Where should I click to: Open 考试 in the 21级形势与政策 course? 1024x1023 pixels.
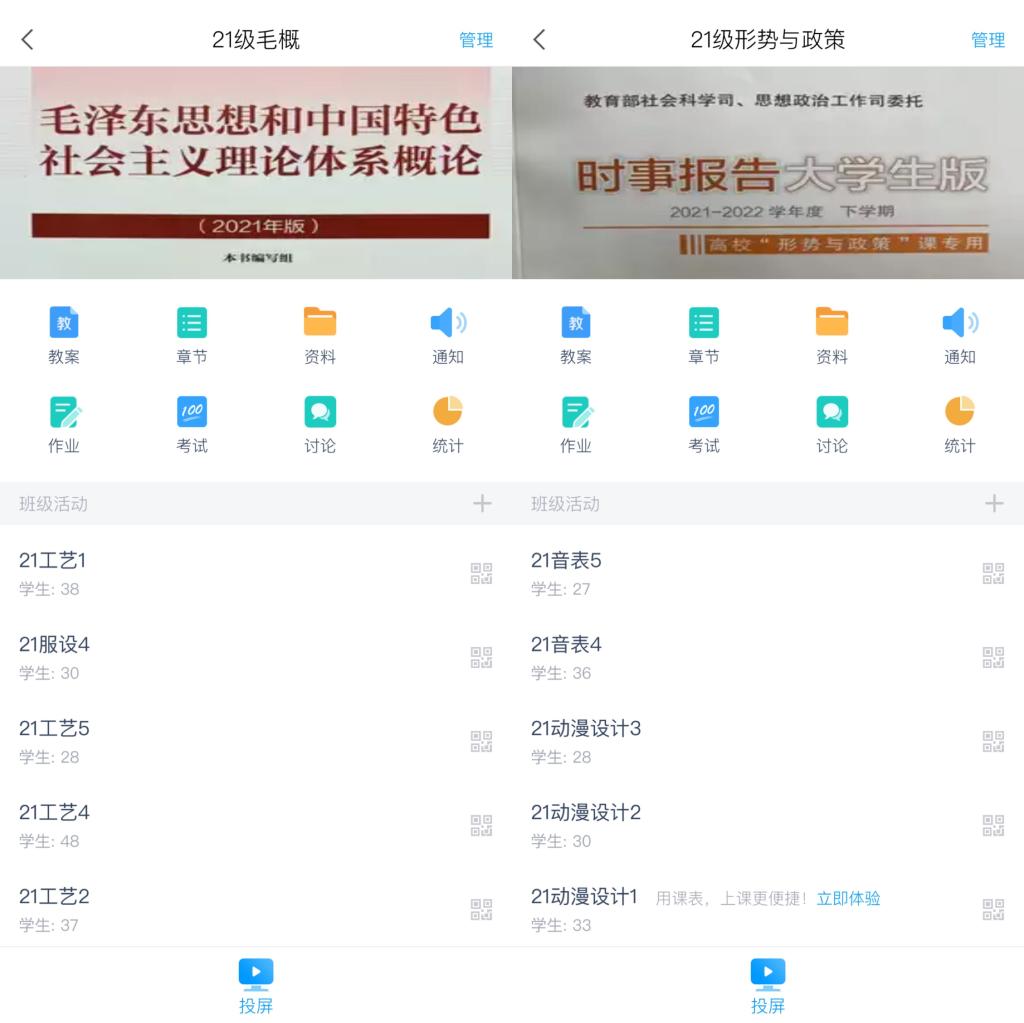tap(703, 424)
